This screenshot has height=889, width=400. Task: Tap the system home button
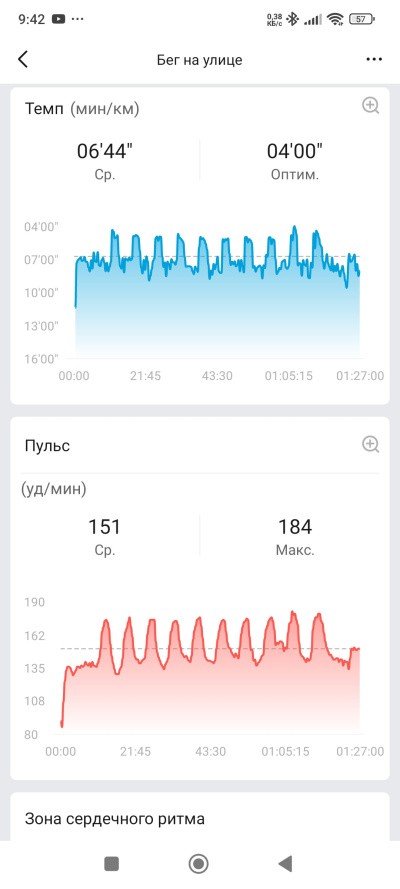click(199, 863)
